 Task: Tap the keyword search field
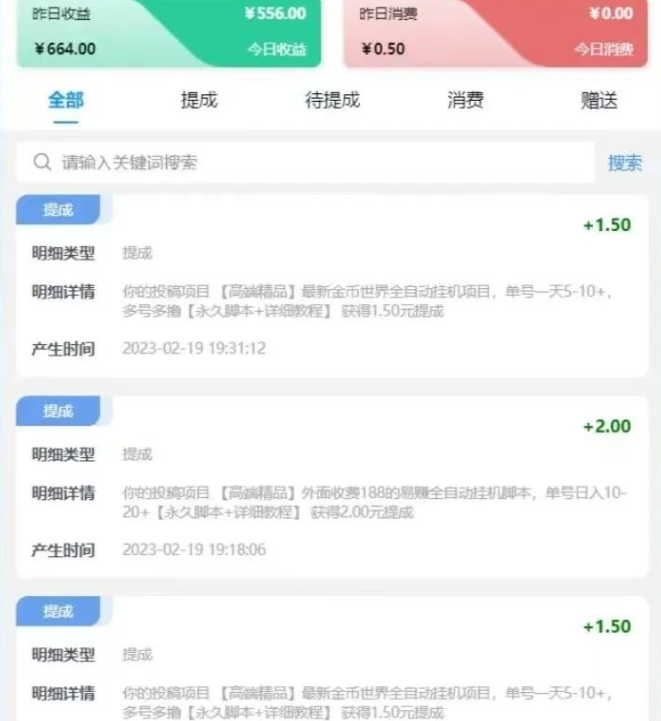click(300, 162)
